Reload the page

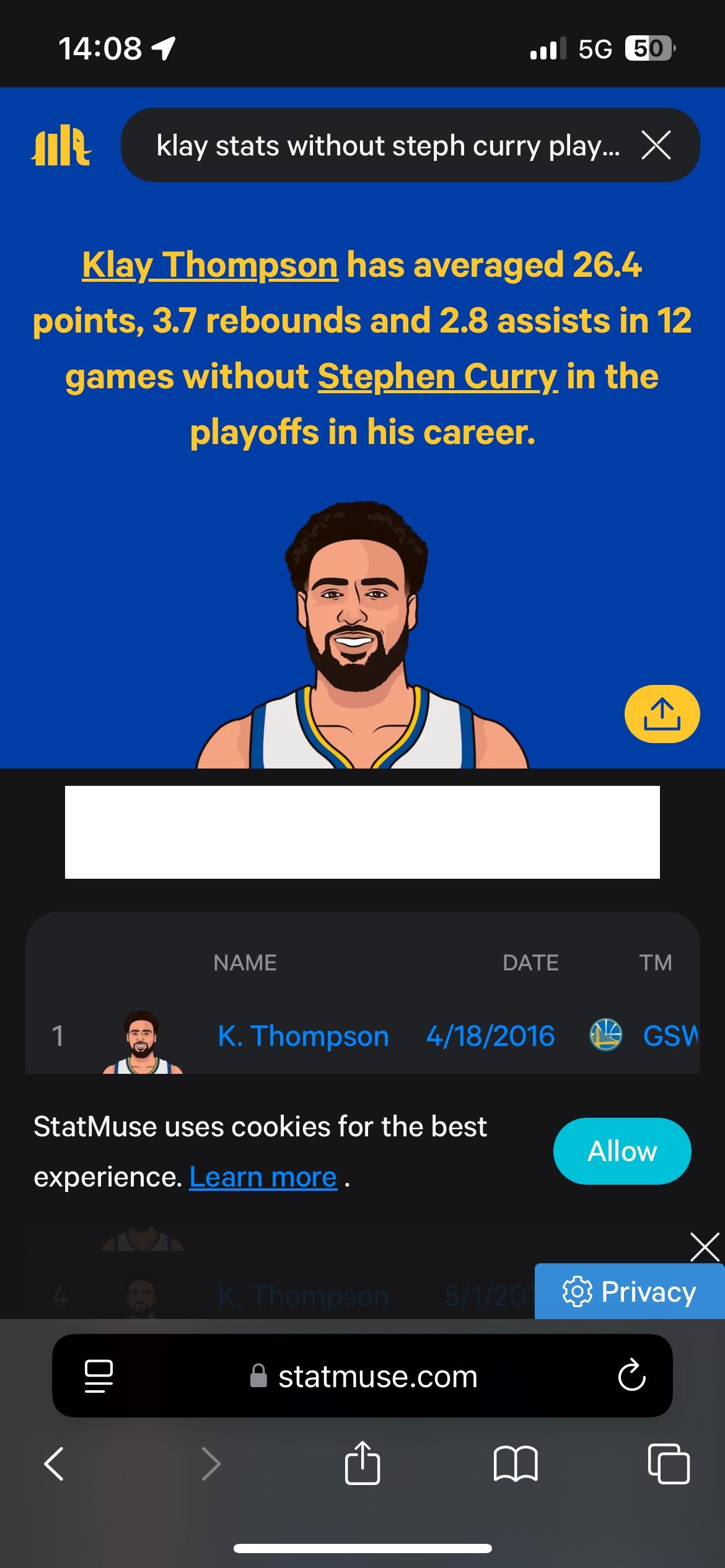[x=631, y=1376]
